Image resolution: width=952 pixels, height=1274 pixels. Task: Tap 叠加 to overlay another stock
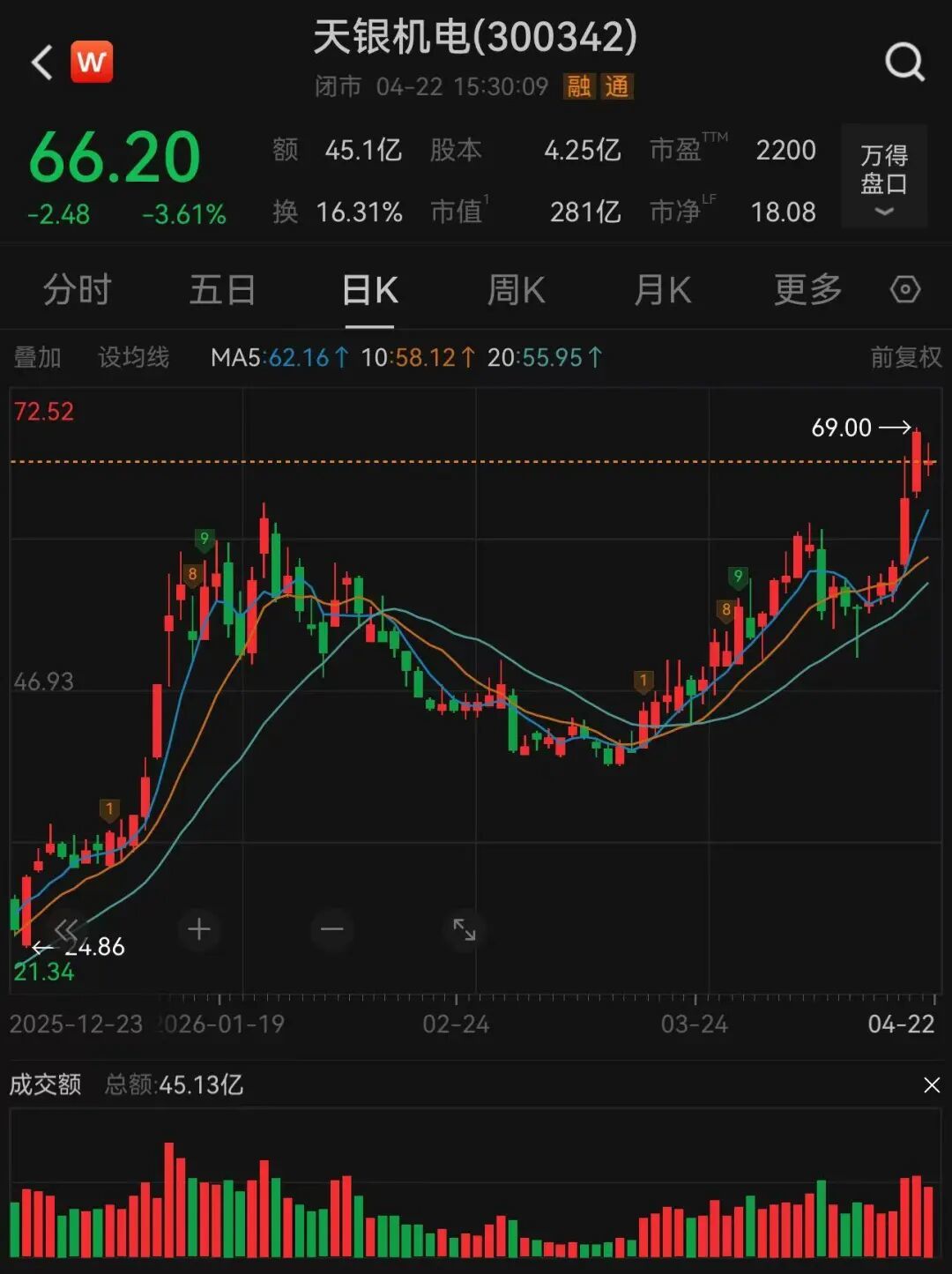click(x=37, y=357)
